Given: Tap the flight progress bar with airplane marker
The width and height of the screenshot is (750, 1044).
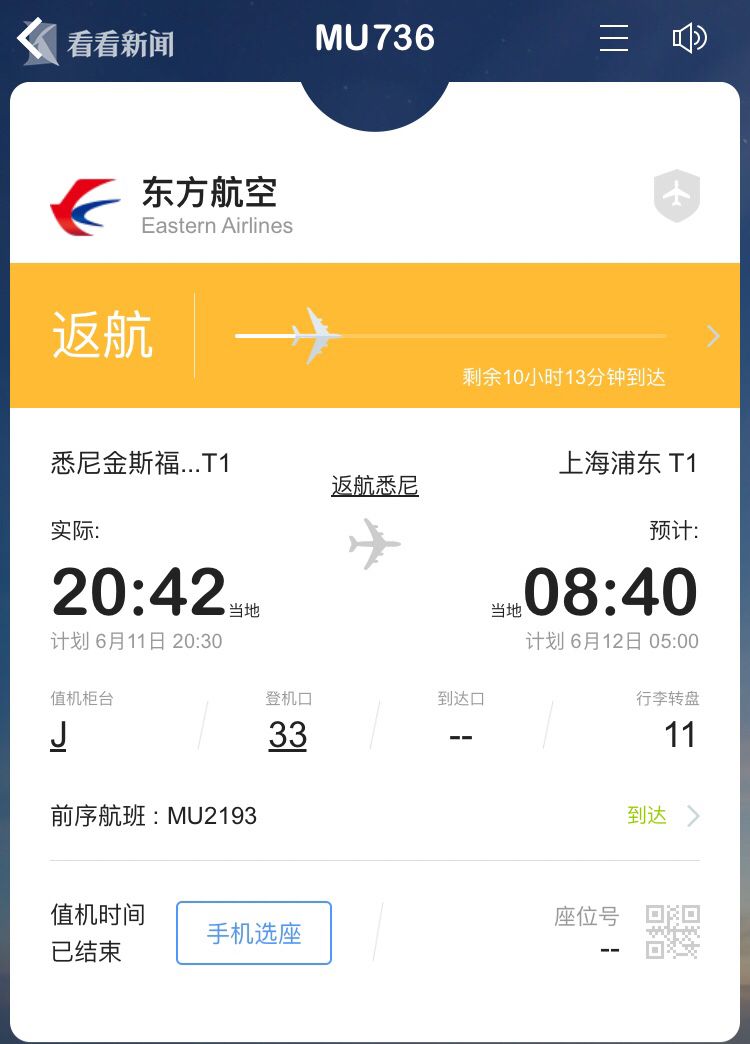Looking at the screenshot, I should click(x=450, y=337).
